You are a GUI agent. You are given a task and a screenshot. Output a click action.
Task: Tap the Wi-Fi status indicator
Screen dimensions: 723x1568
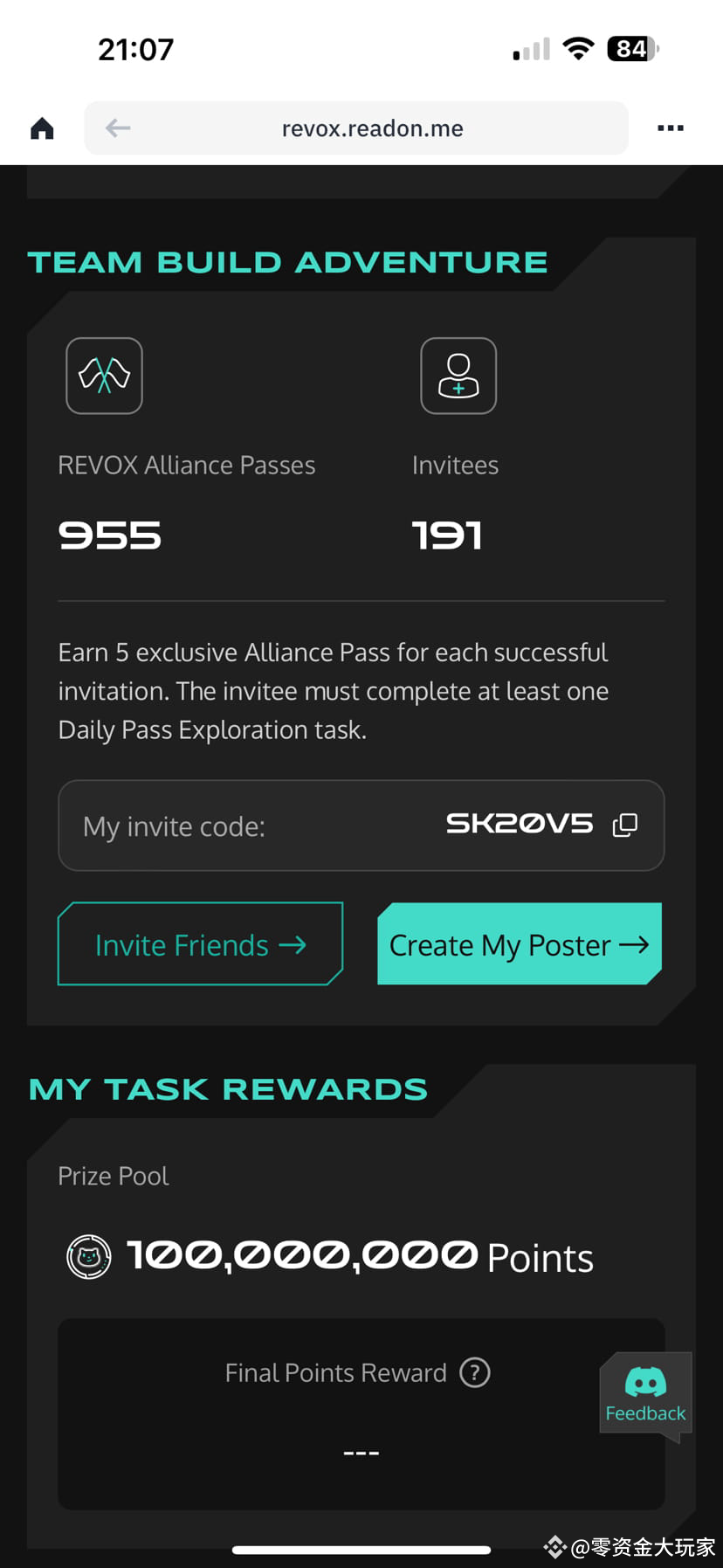(578, 49)
